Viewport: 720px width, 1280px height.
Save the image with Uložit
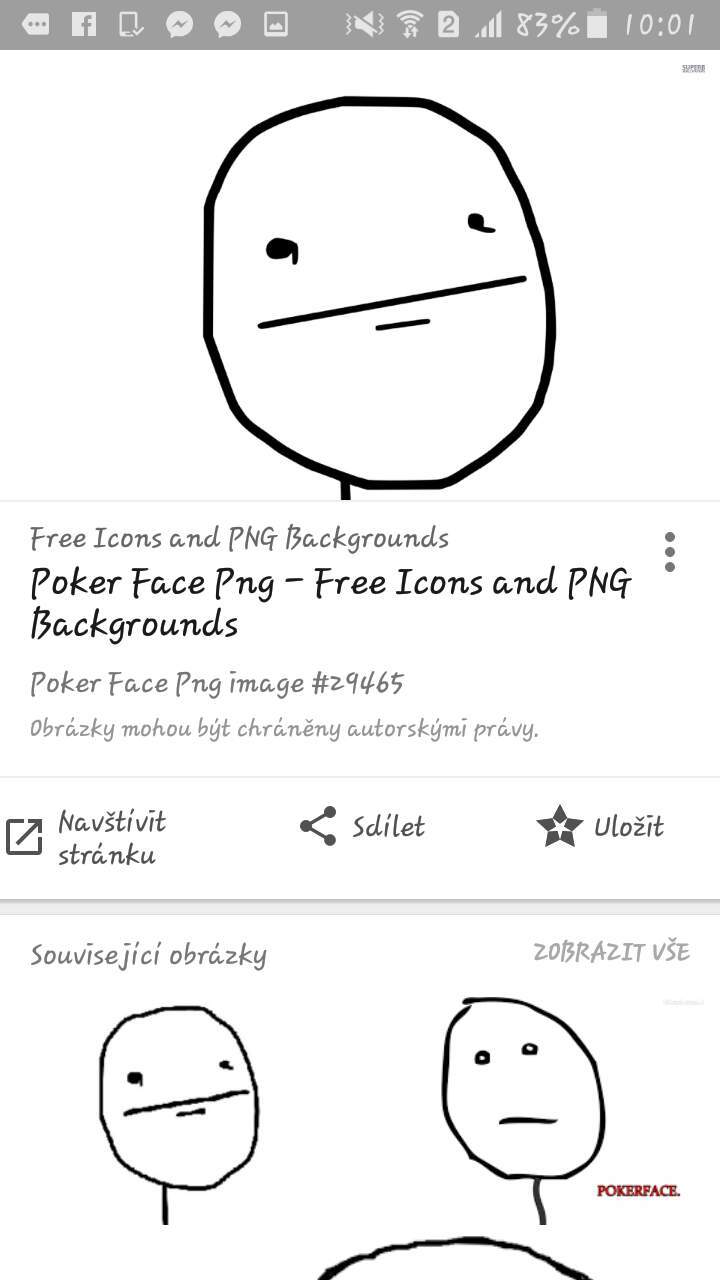[x=599, y=827]
